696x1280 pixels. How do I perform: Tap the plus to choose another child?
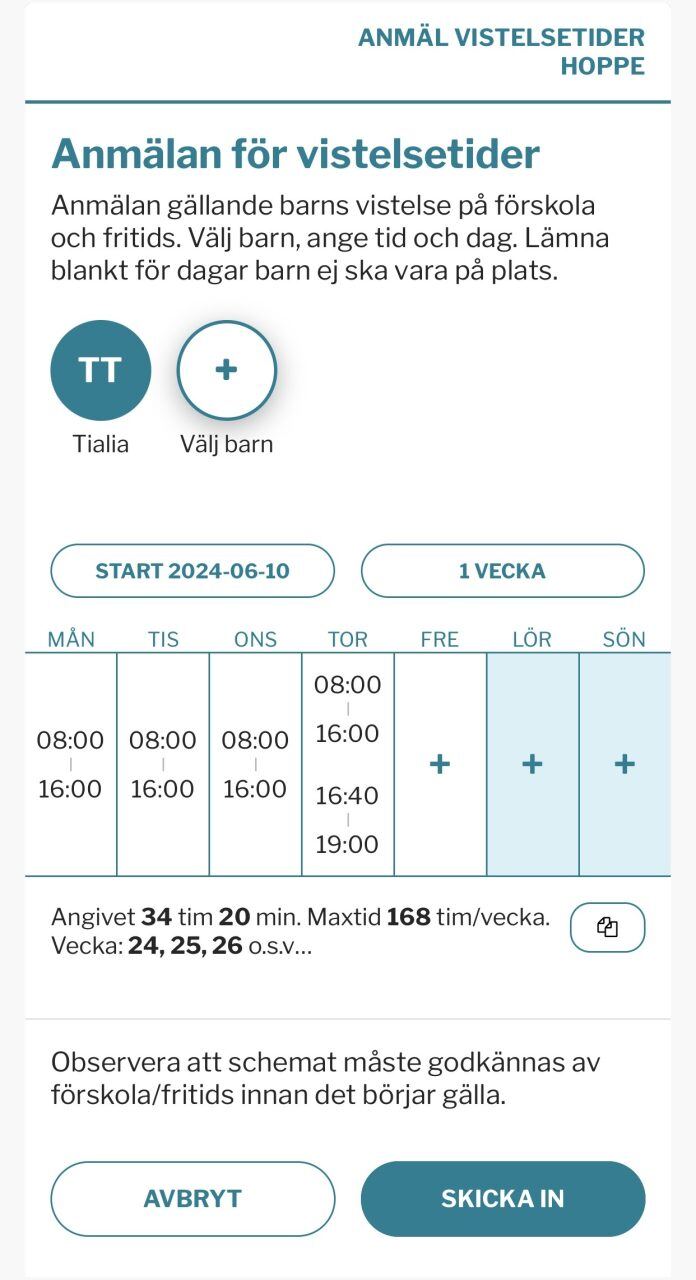pyautogui.click(x=226, y=370)
